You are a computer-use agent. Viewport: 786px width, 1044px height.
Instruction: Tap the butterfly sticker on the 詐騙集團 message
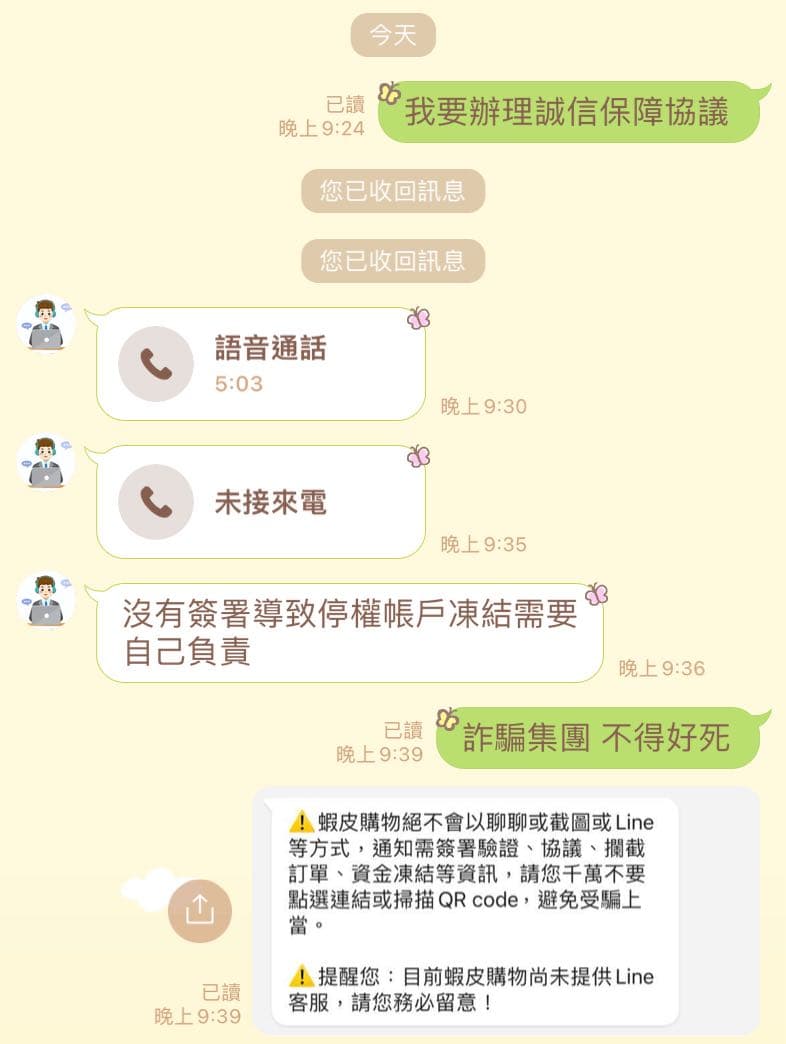(449, 719)
